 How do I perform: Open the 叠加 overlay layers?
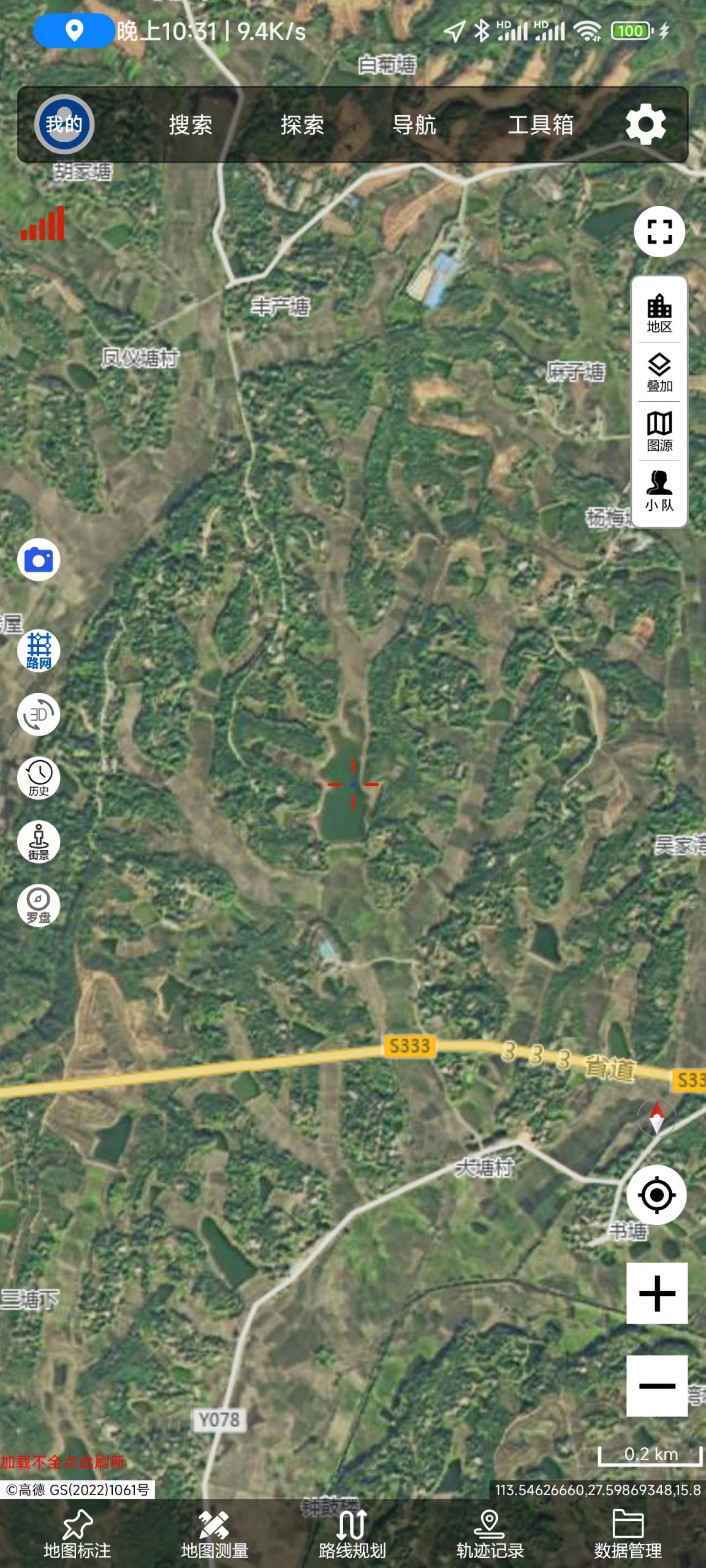point(659,372)
